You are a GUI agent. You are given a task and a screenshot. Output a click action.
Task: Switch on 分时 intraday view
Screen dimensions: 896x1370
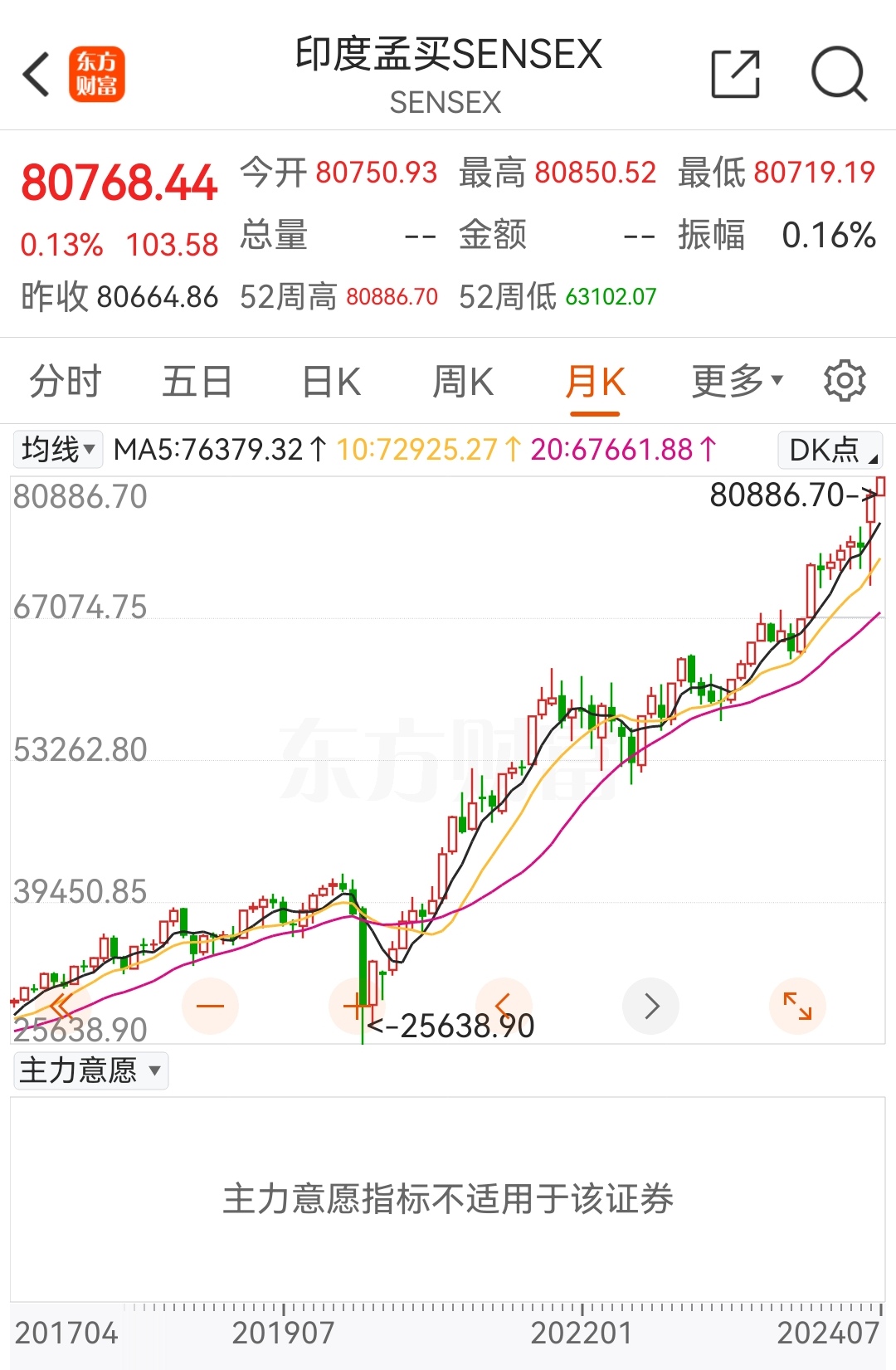(65, 380)
